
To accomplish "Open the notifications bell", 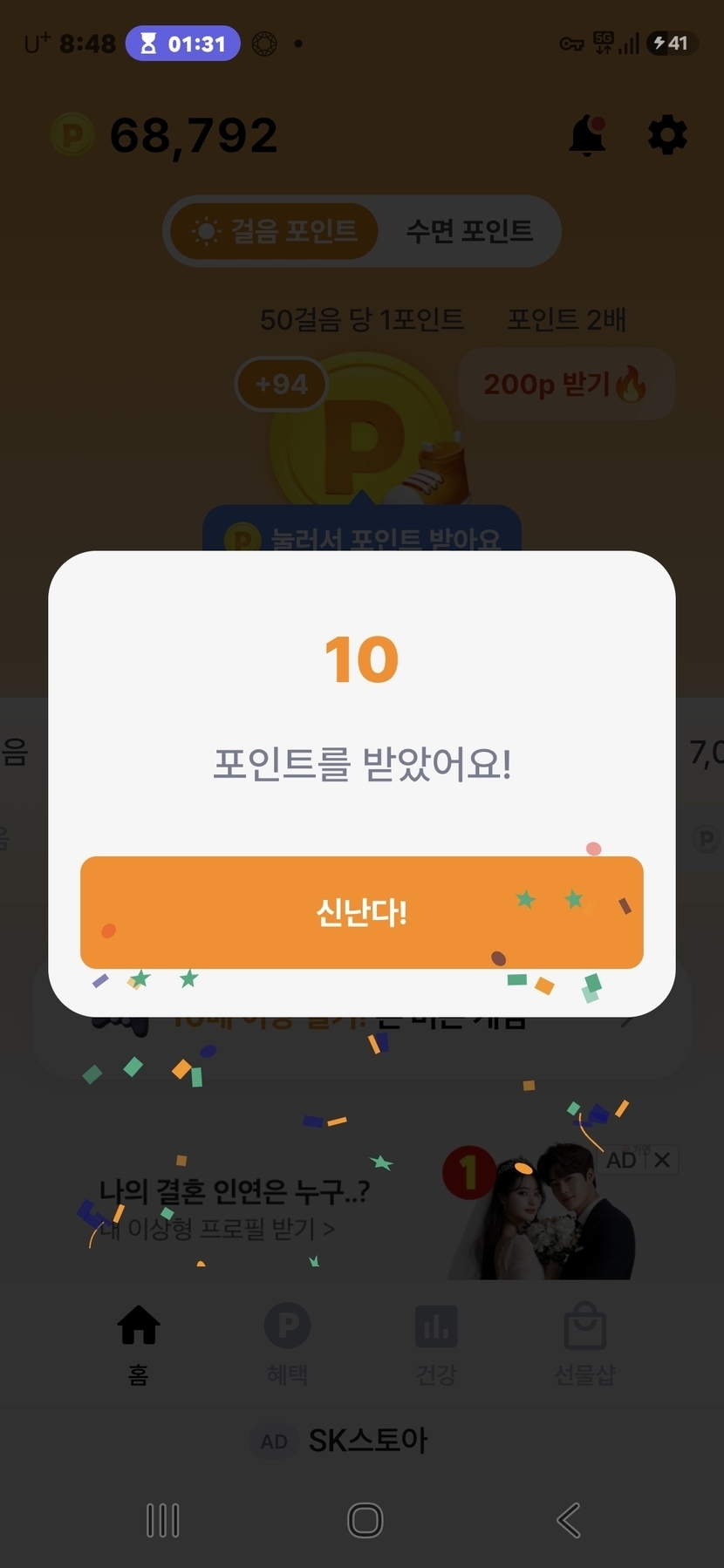I will pyautogui.click(x=587, y=136).
